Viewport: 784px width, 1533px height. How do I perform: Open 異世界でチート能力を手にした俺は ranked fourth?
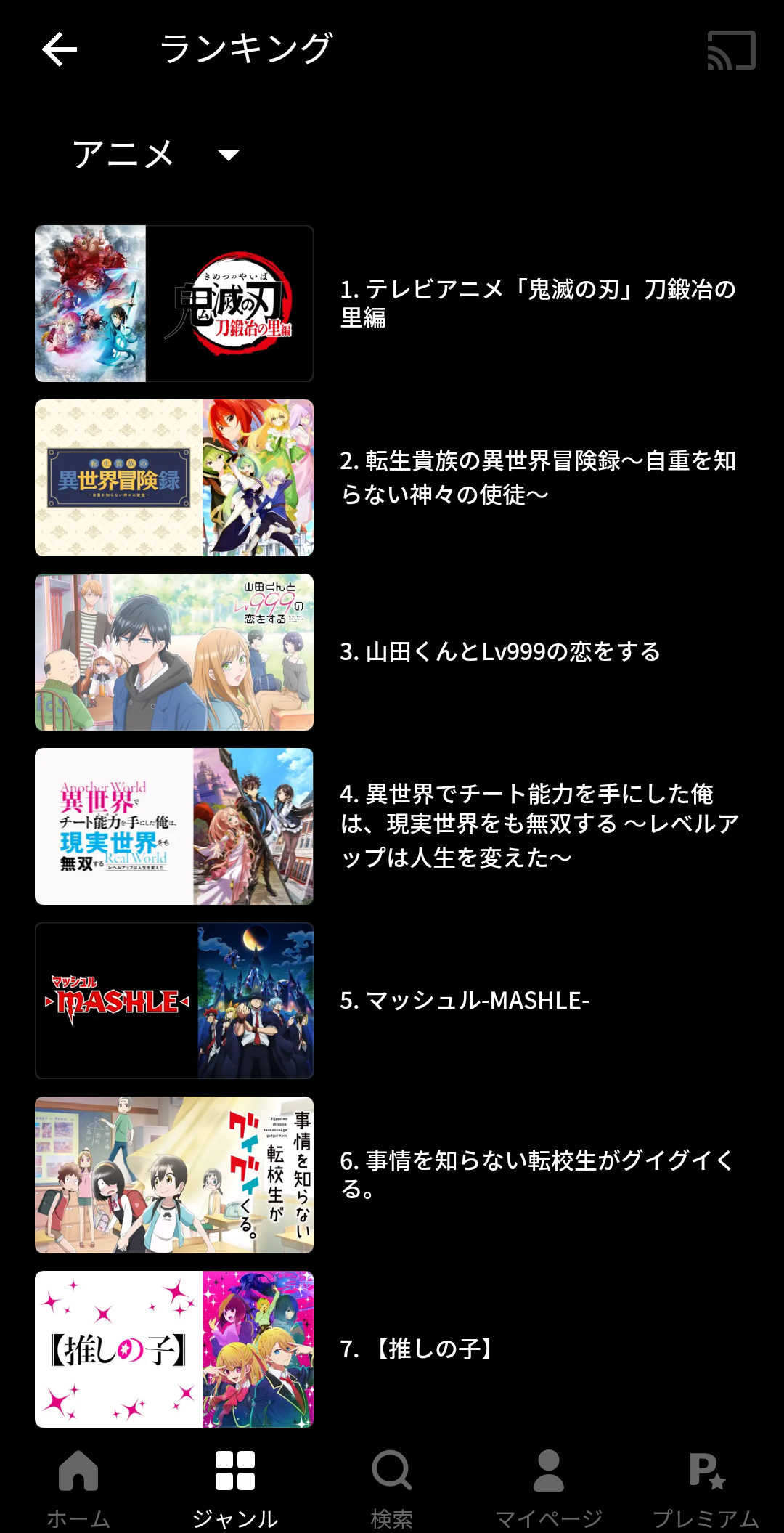pyautogui.click(x=392, y=826)
